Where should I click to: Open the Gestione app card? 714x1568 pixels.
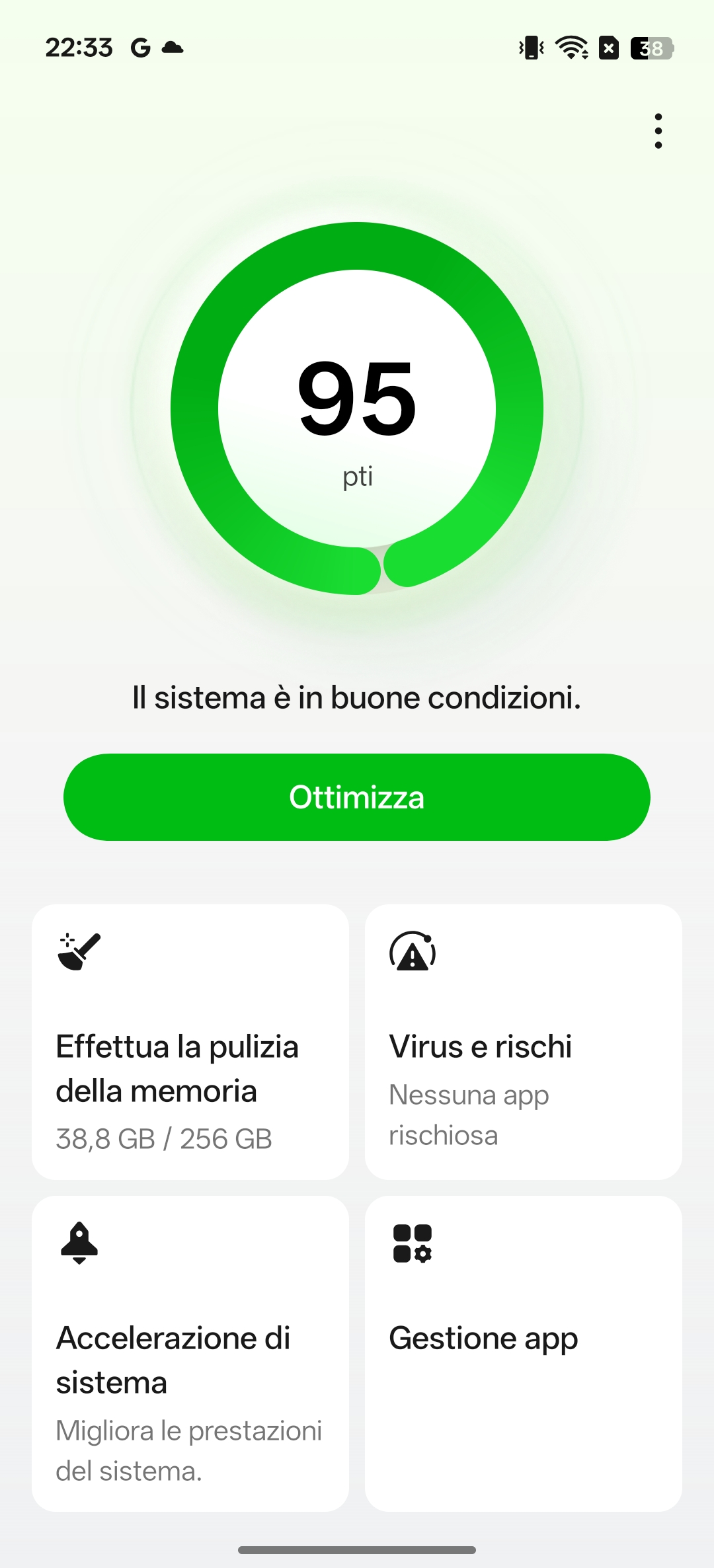(x=524, y=1353)
